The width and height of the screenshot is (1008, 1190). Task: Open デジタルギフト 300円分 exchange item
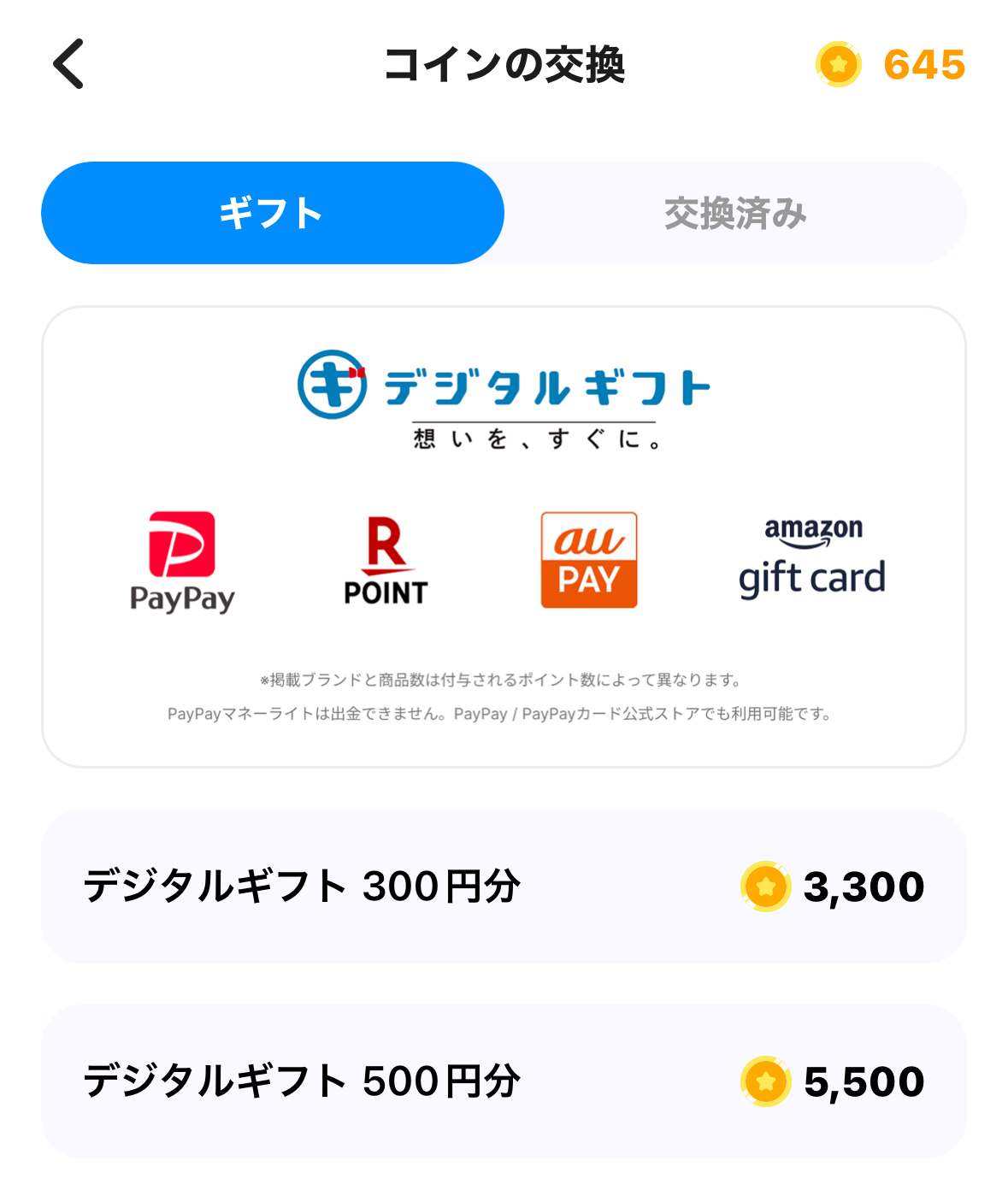coord(504,887)
